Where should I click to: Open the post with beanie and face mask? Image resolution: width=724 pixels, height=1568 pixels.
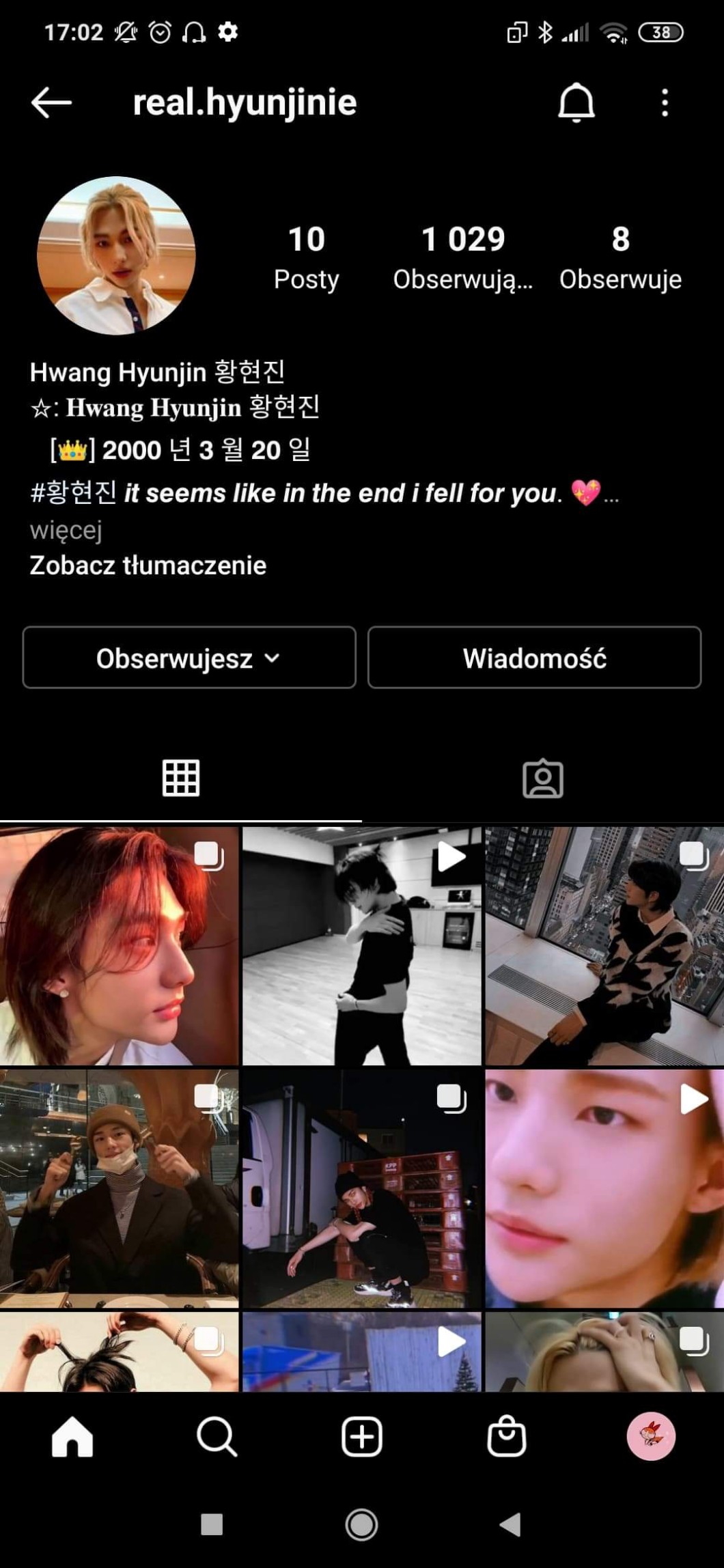coord(119,1188)
